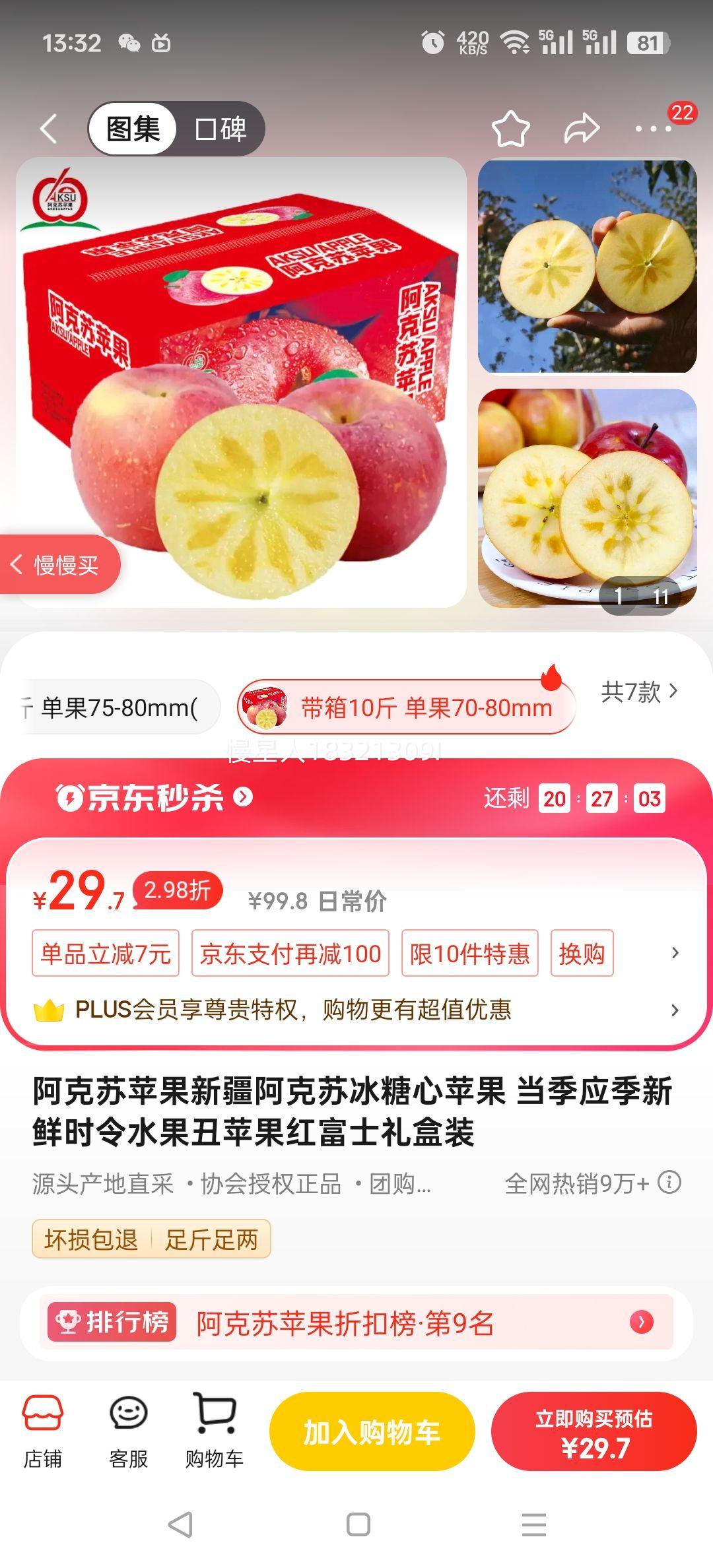Toggle the 换购 promotion option
The width and height of the screenshot is (713, 1568).
point(583,953)
